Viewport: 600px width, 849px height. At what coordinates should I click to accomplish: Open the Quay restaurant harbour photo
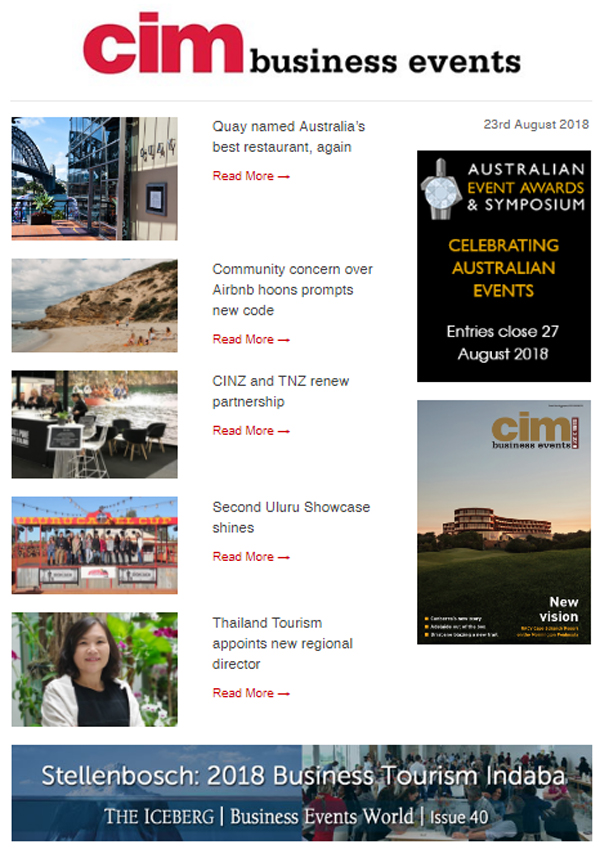pos(95,178)
